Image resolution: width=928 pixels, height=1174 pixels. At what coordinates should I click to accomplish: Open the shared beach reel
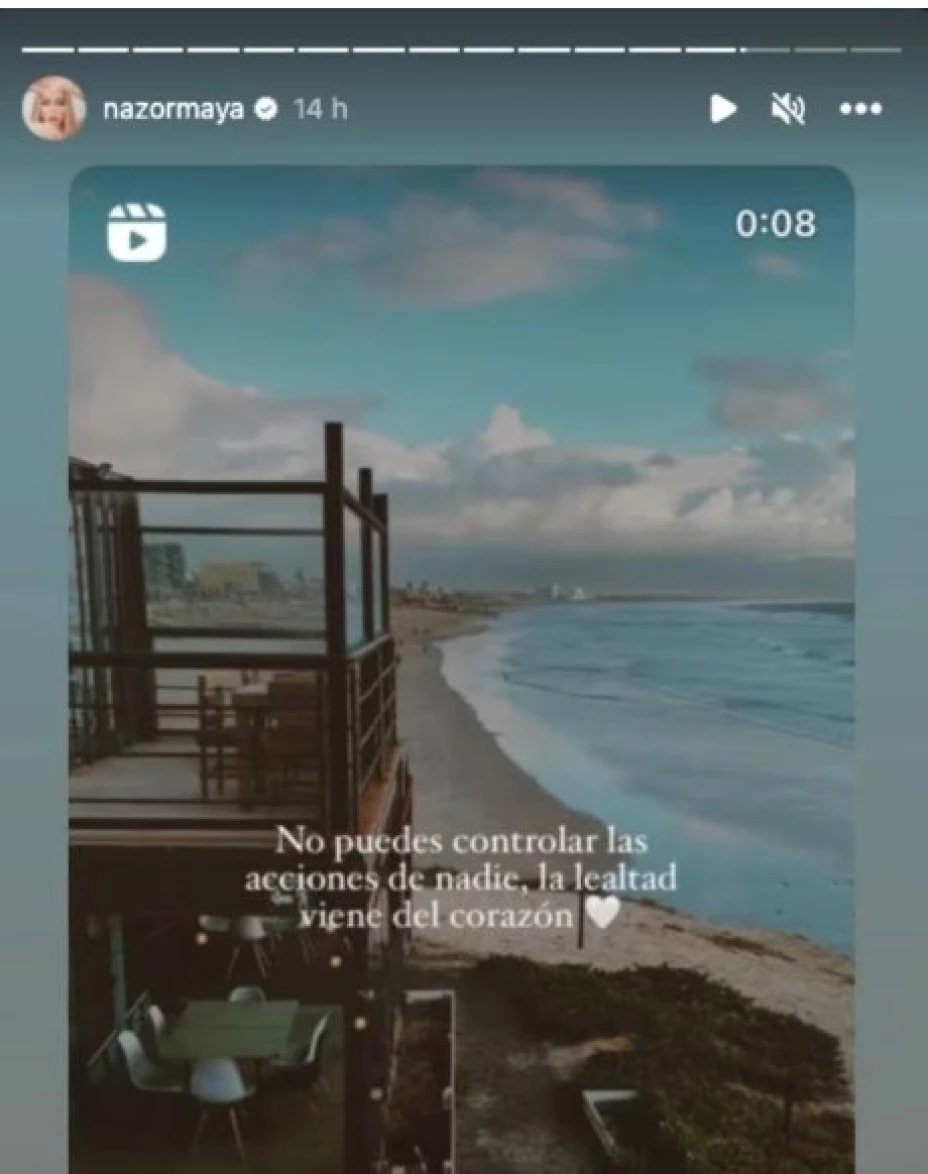pos(461,600)
